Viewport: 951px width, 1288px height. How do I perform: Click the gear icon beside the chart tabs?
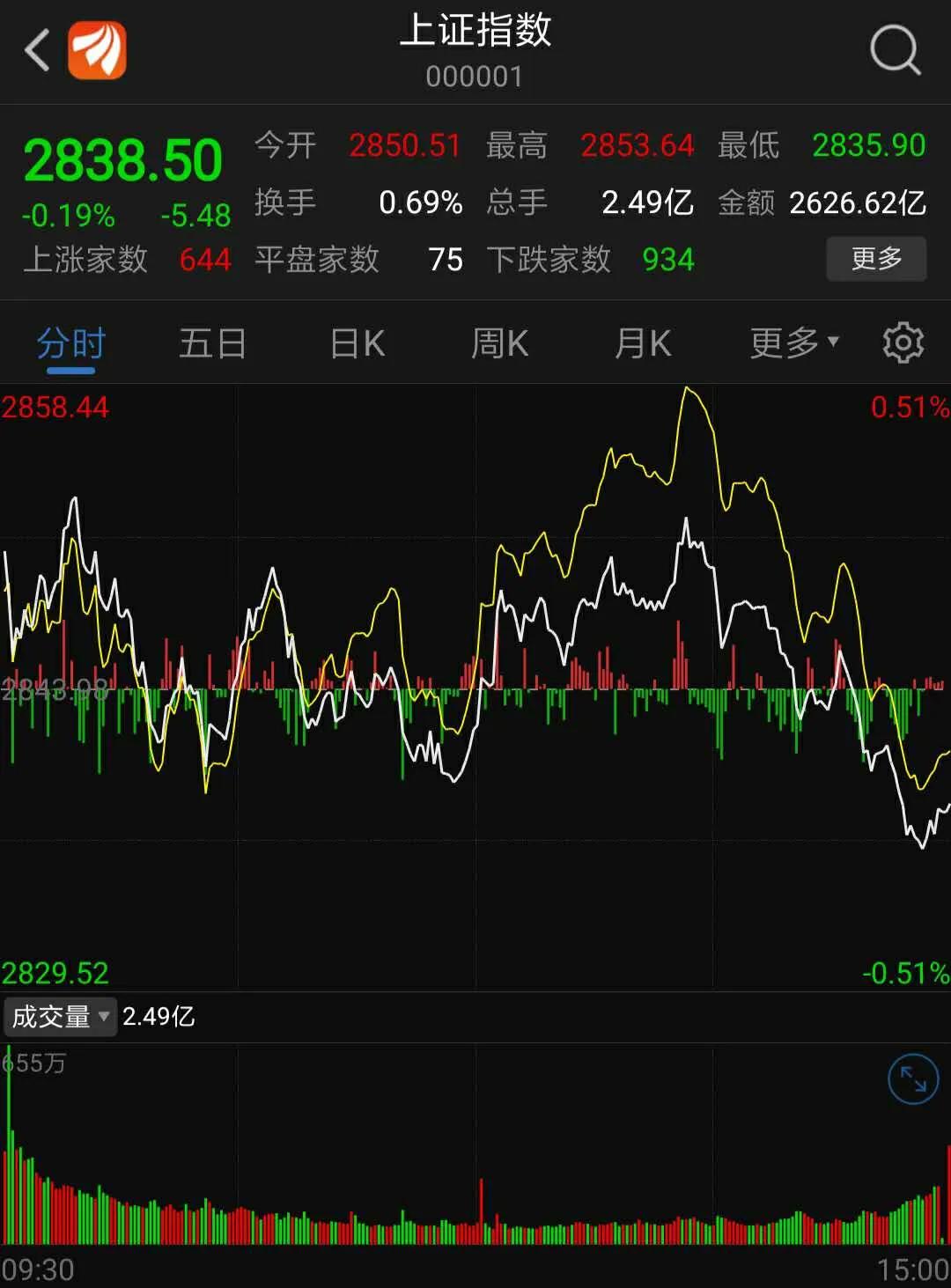tap(902, 343)
